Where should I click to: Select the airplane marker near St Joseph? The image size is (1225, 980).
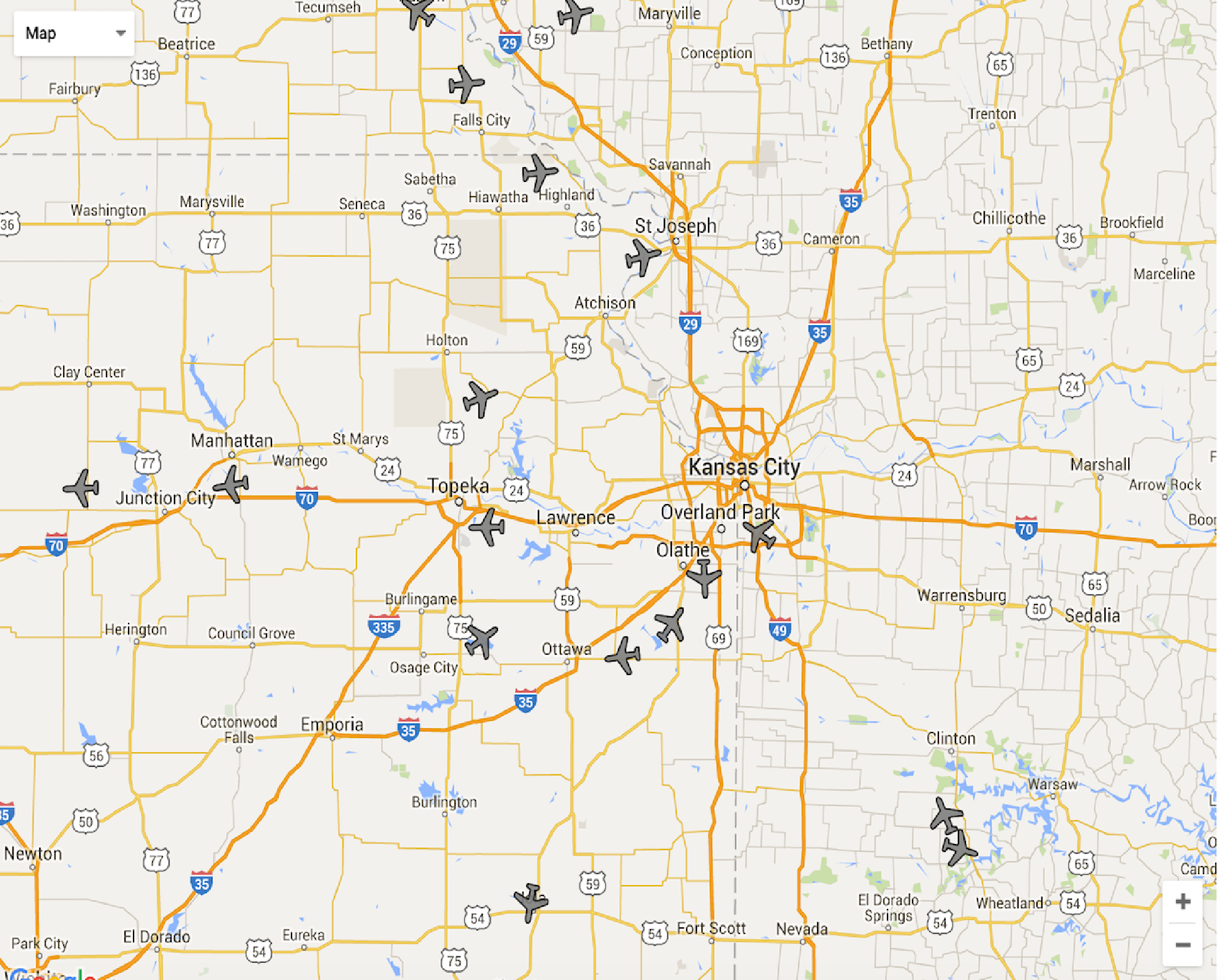click(x=643, y=257)
